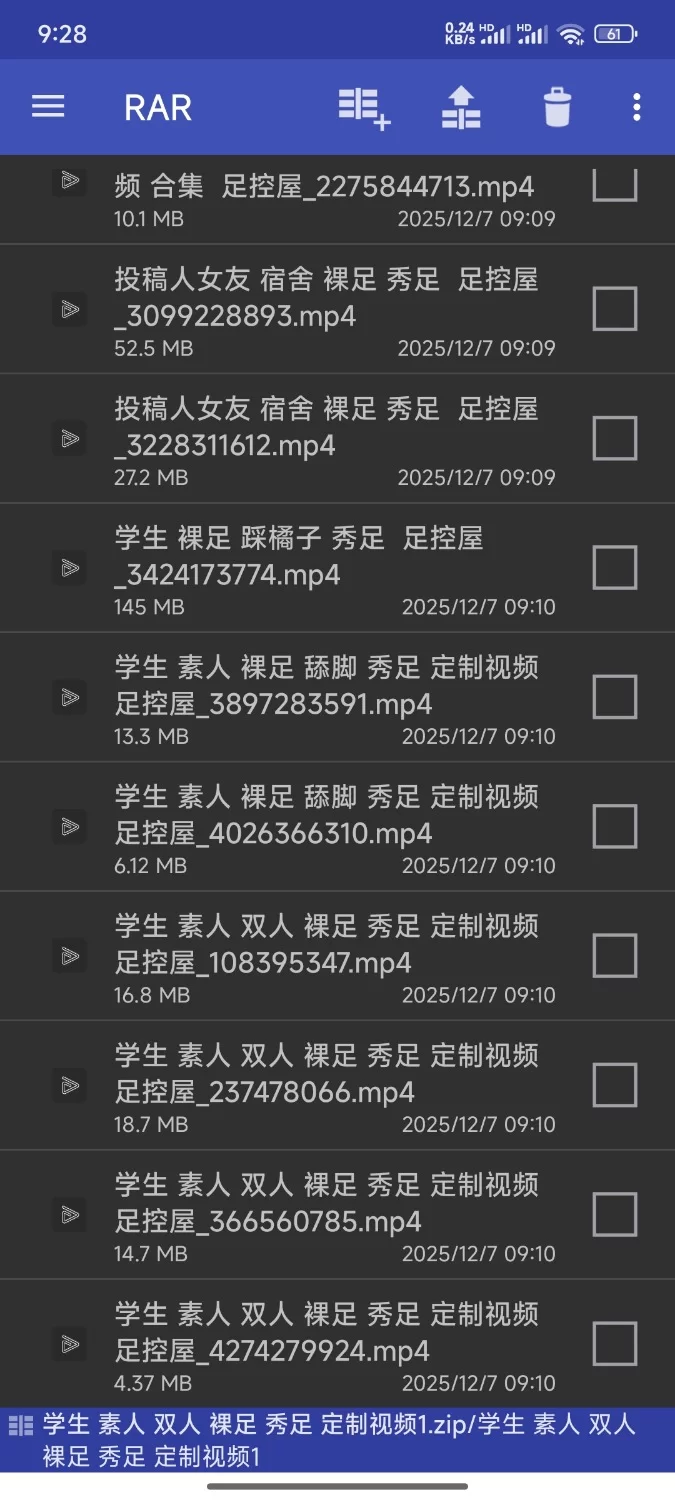Open the overflow menu

point(637,107)
